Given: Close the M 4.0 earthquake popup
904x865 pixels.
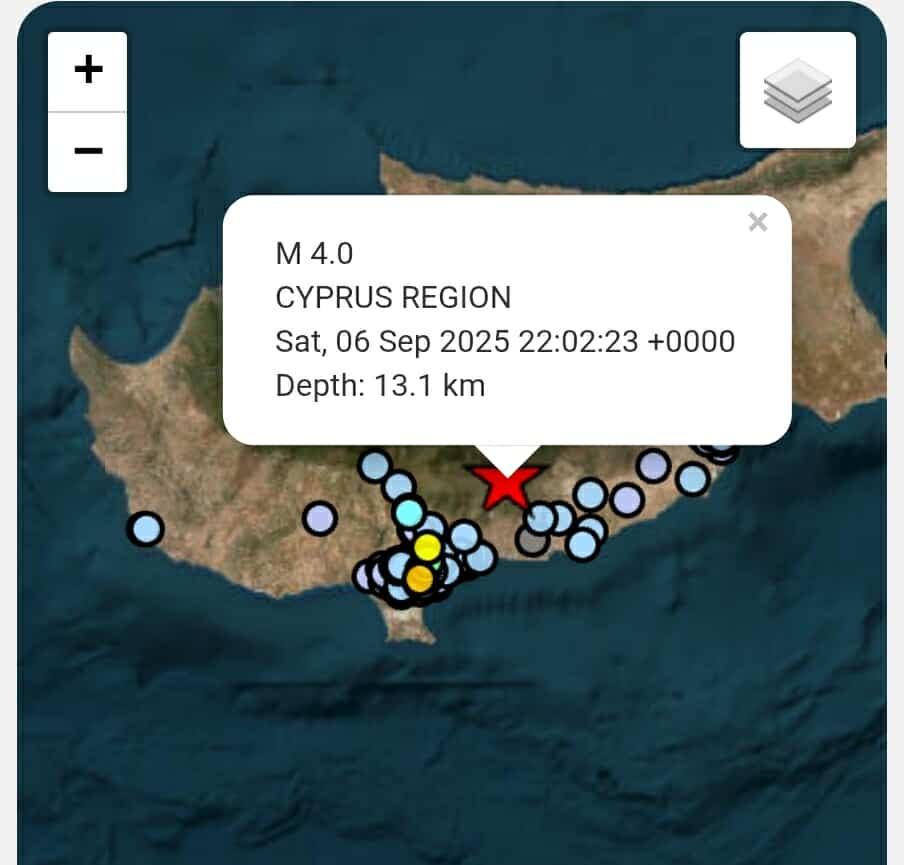Looking at the screenshot, I should coord(758,222).
